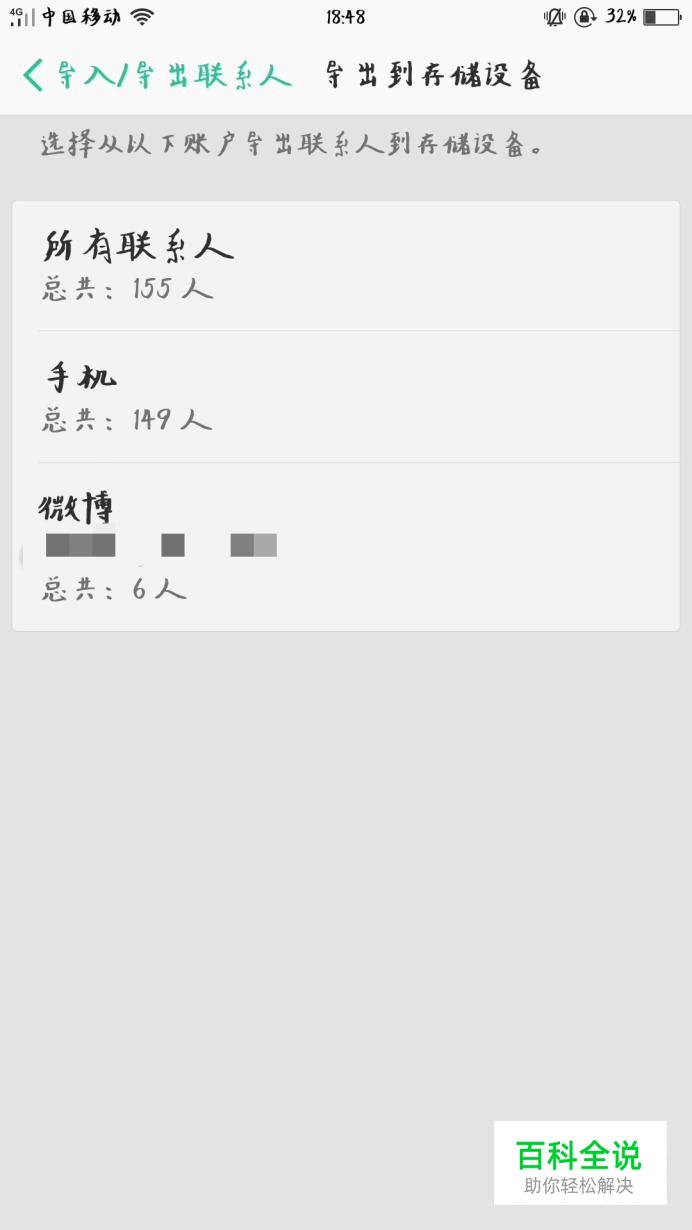Select 所有联系人 to export
Screen dimensions: 692x1230
[x=346, y=266]
